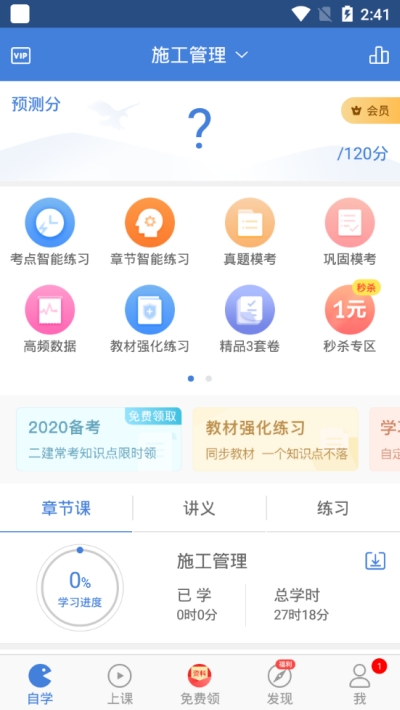Image resolution: width=400 pixels, height=710 pixels.
Task: Tap the 会员 membership badge
Action: [x=371, y=110]
